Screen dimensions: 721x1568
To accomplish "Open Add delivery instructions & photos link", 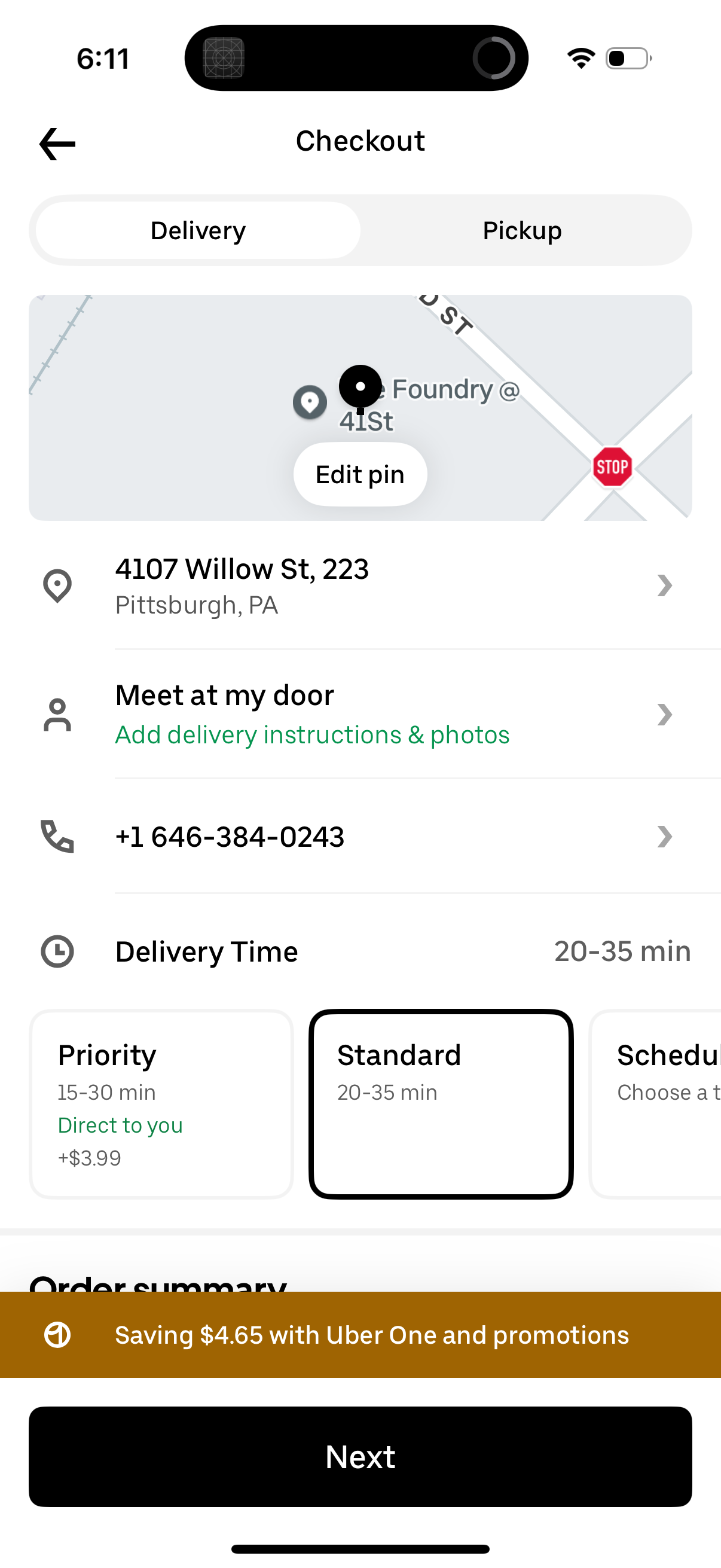I will [x=312, y=735].
